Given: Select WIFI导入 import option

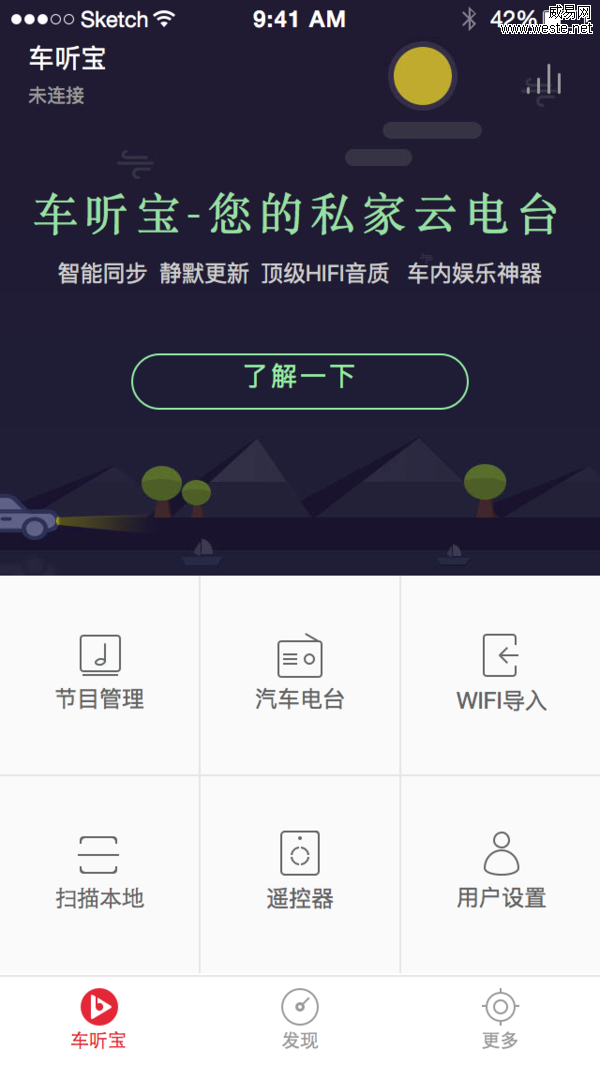Looking at the screenshot, I should [501, 674].
